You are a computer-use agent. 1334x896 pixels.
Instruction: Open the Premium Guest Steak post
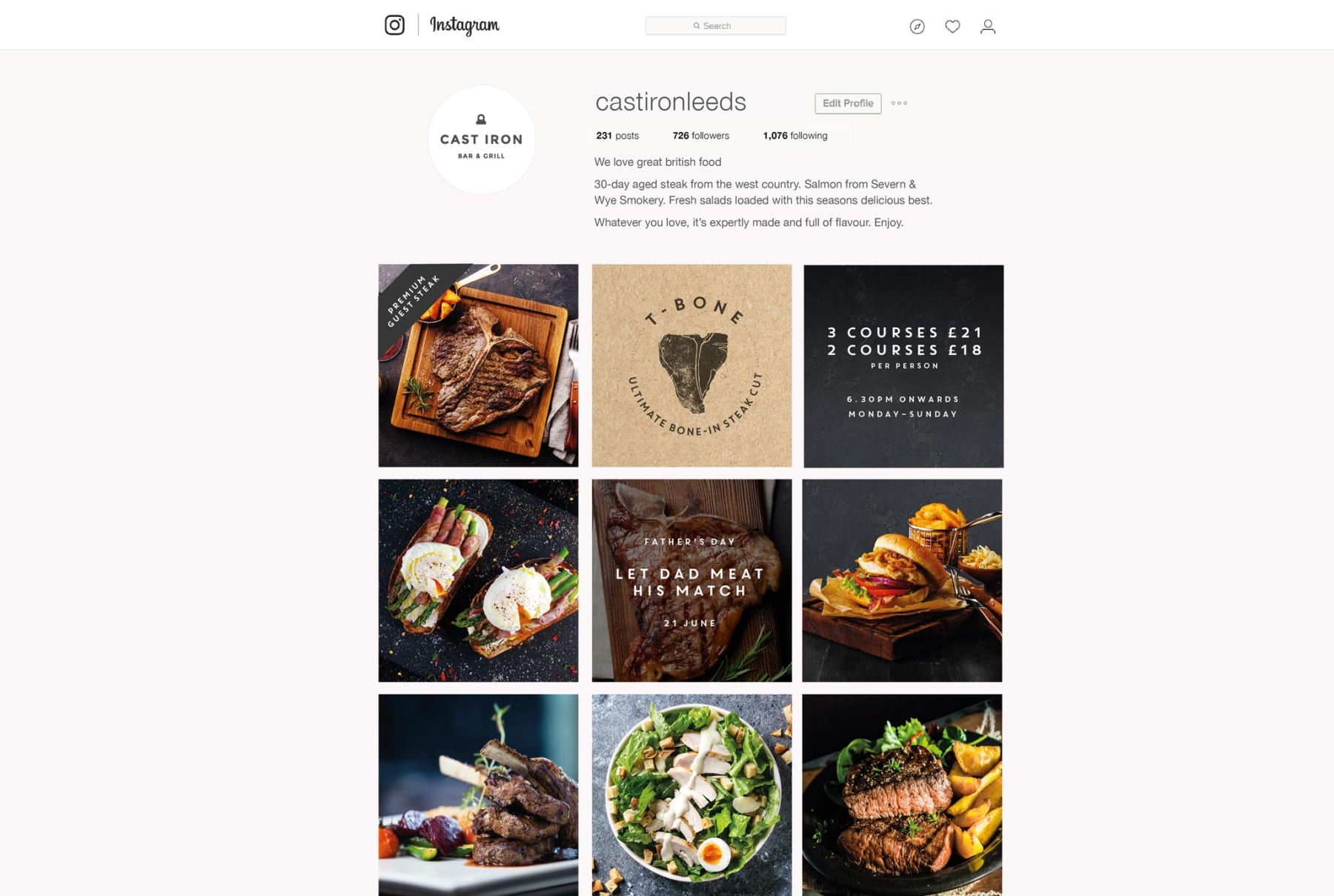pos(478,365)
